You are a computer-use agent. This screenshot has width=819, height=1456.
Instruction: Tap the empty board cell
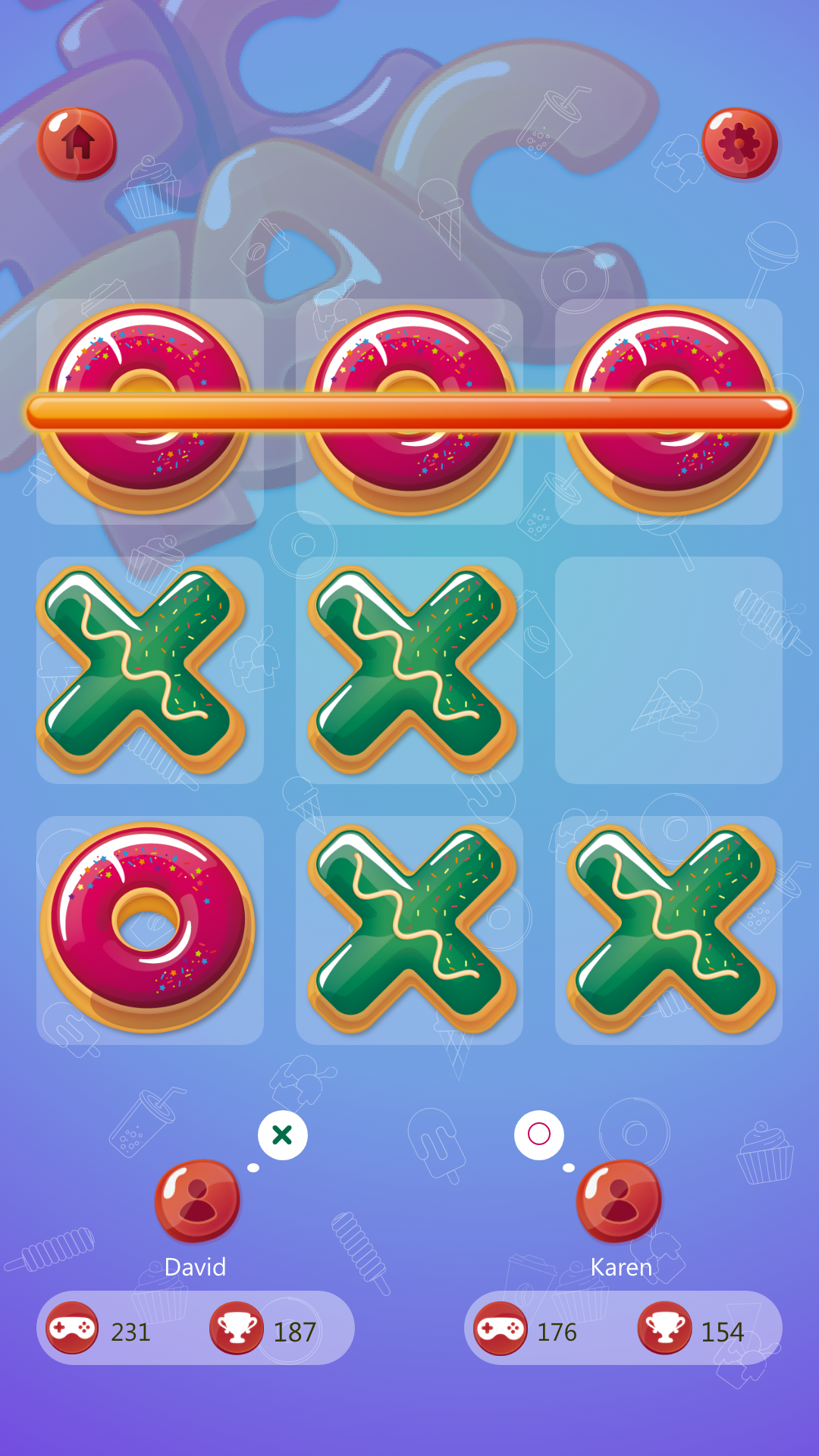coord(668,670)
